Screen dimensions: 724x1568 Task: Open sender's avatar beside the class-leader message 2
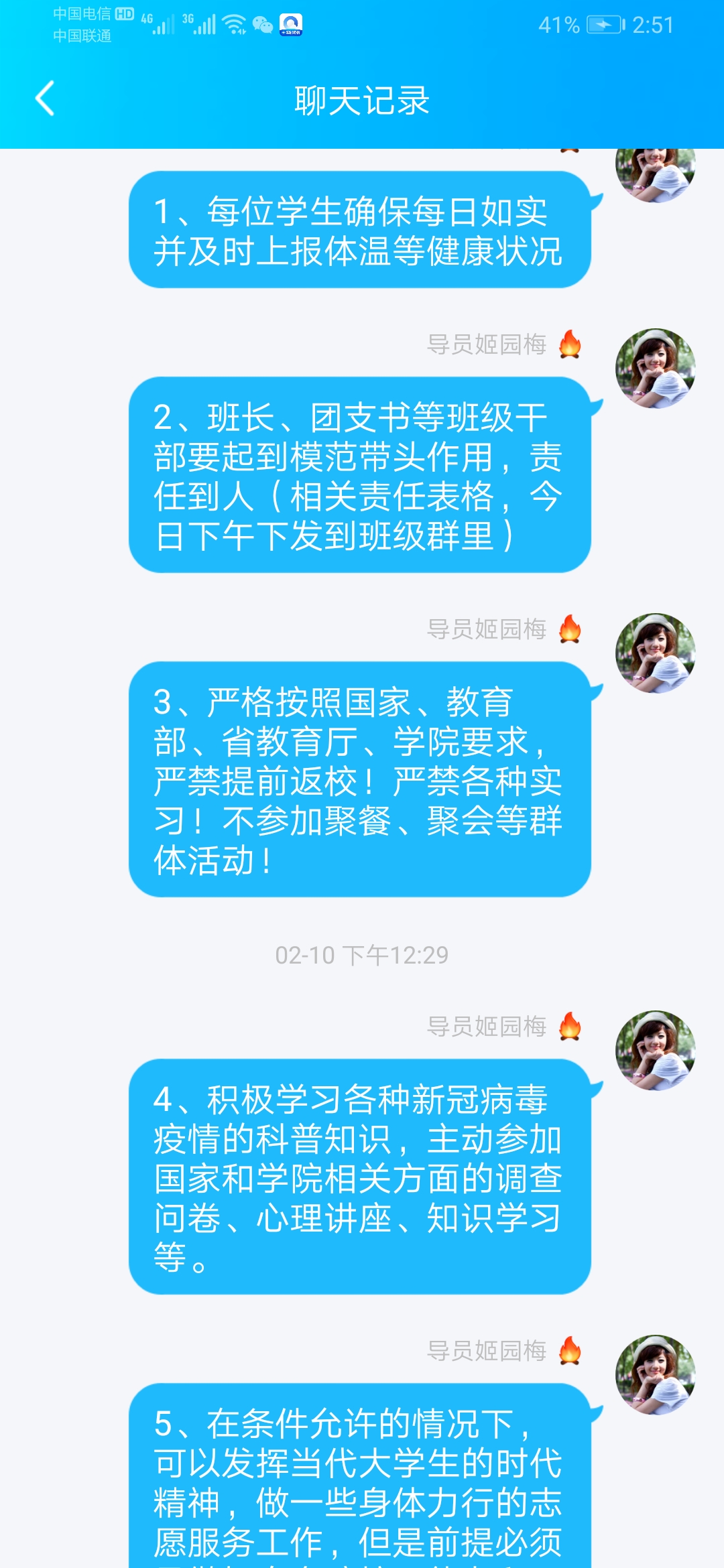[655, 369]
